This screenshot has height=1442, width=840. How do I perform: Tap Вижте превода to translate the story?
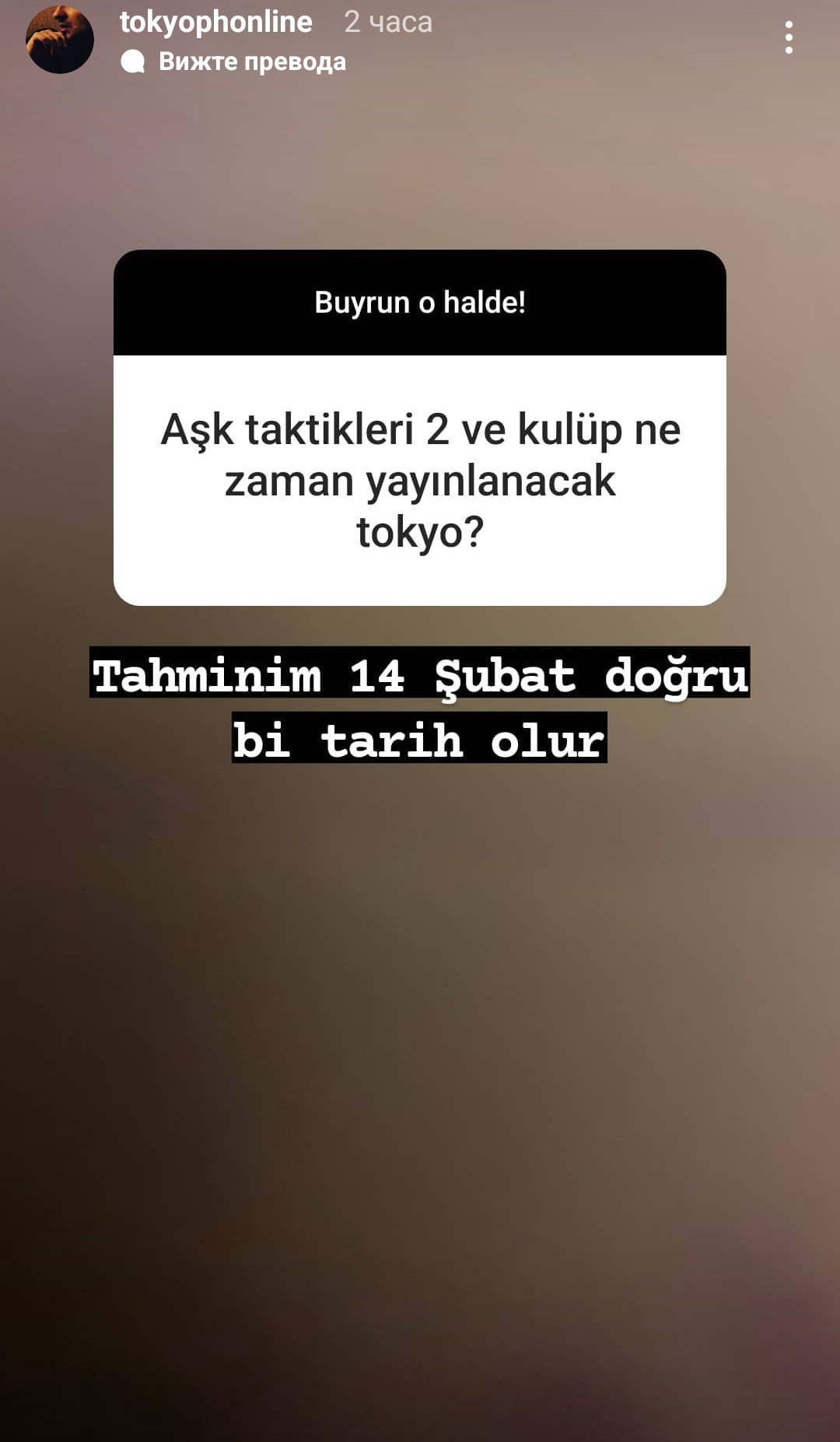click(250, 61)
